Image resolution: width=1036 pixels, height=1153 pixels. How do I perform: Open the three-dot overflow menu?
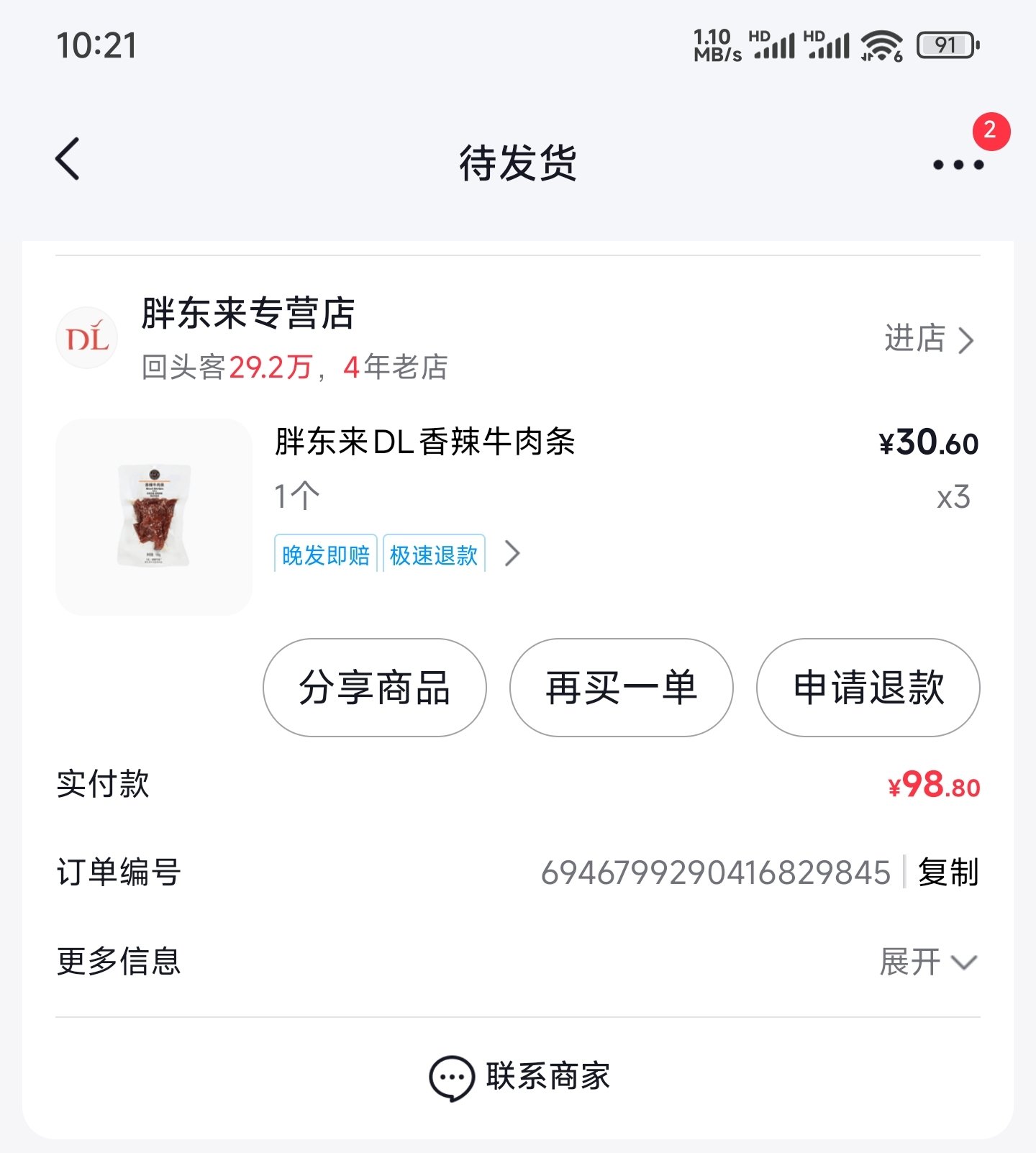(x=958, y=165)
